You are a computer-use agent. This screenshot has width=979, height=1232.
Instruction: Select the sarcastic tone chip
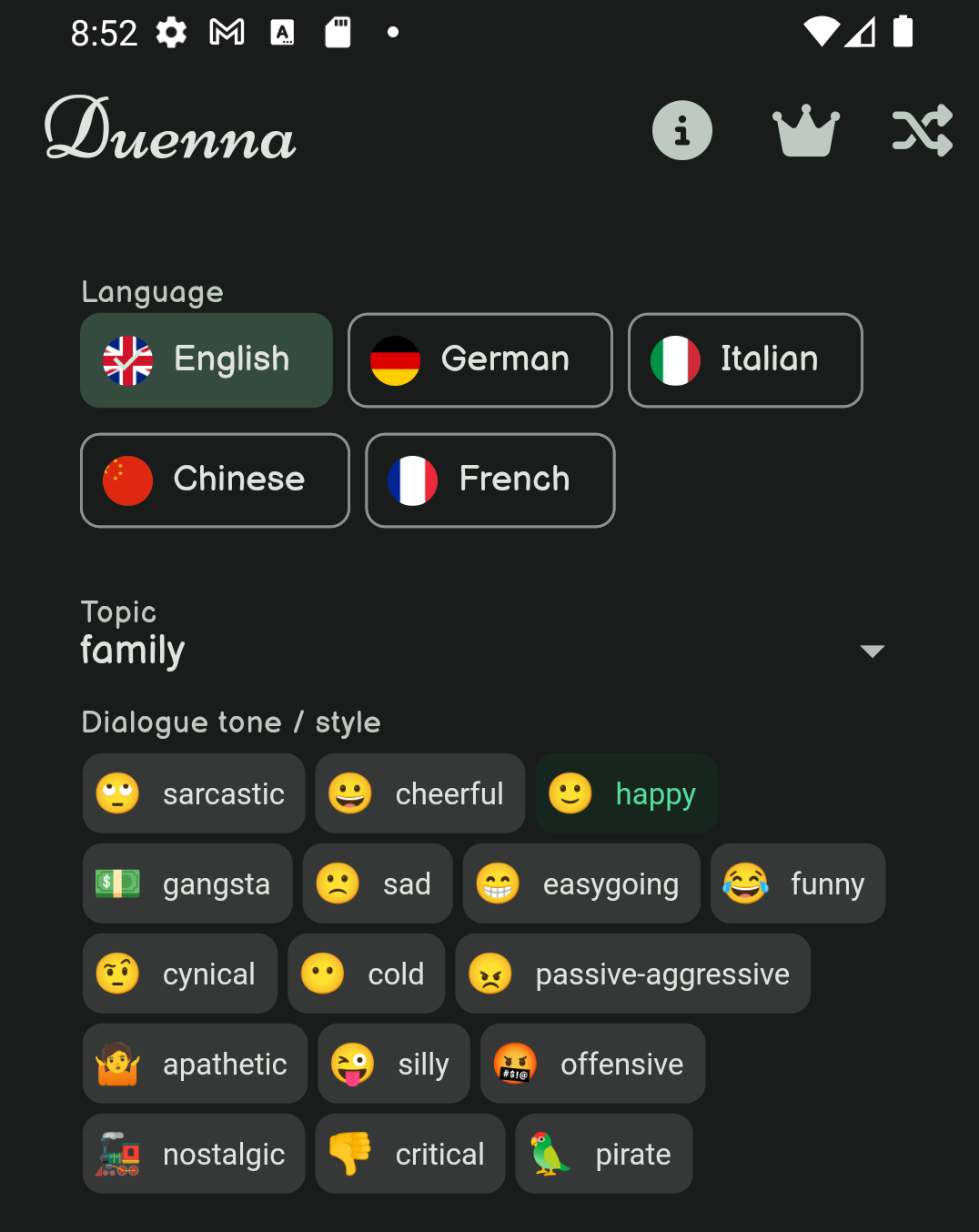point(194,793)
